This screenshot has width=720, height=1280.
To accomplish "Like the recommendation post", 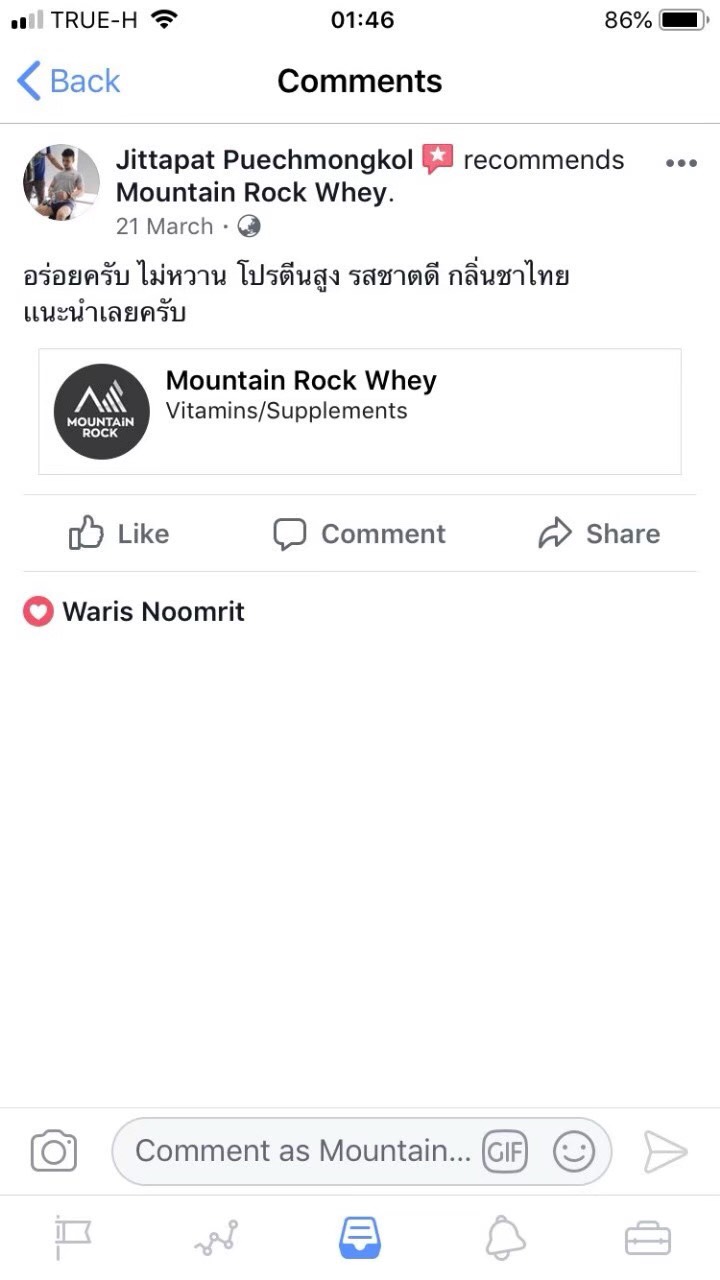I will [x=119, y=534].
